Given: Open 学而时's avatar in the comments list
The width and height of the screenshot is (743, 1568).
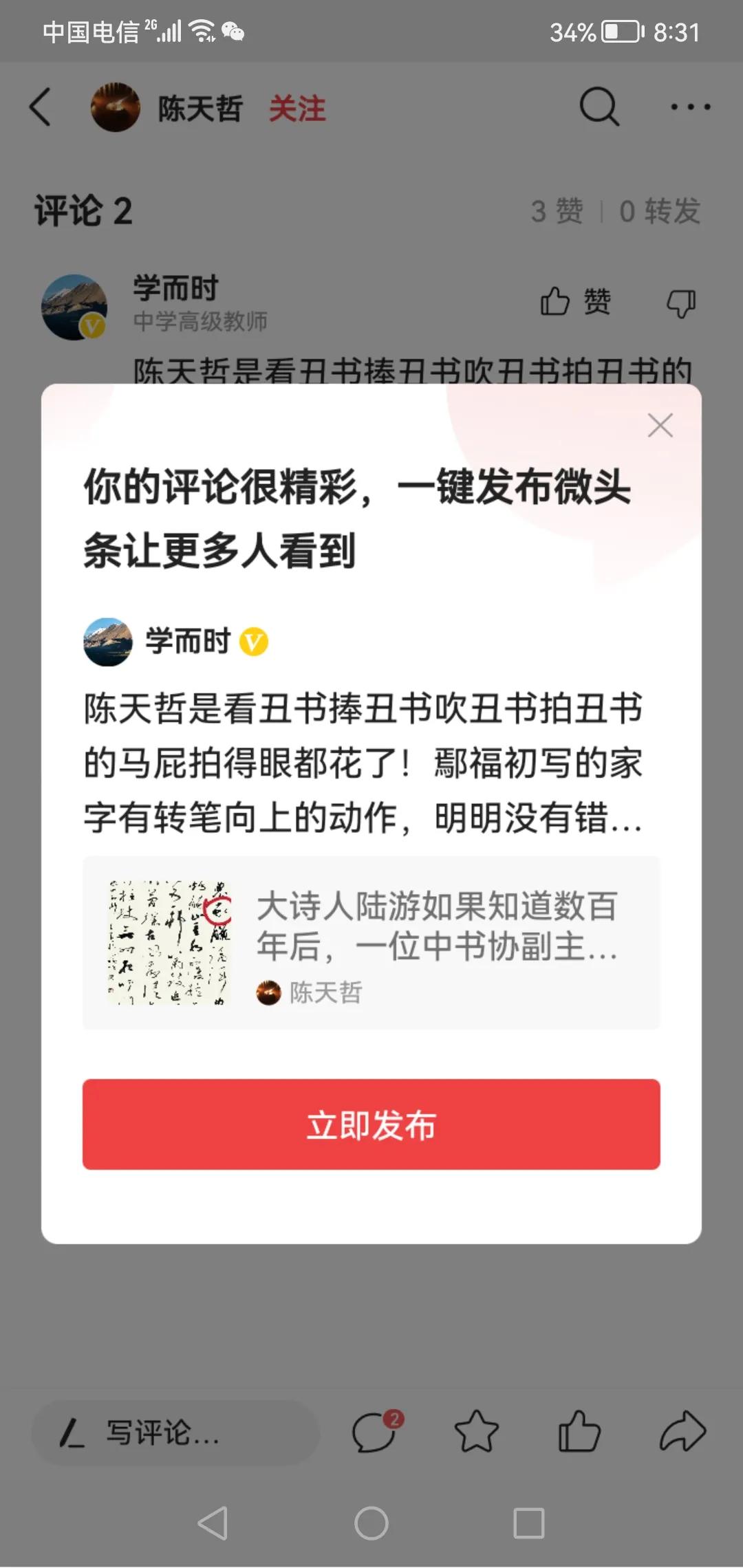Looking at the screenshot, I should click(74, 307).
